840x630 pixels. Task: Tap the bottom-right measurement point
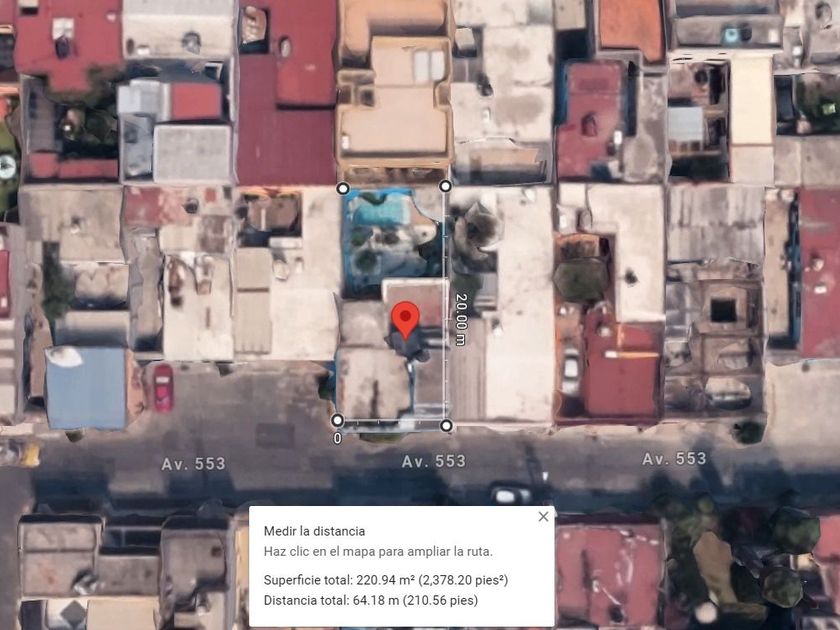click(x=446, y=426)
